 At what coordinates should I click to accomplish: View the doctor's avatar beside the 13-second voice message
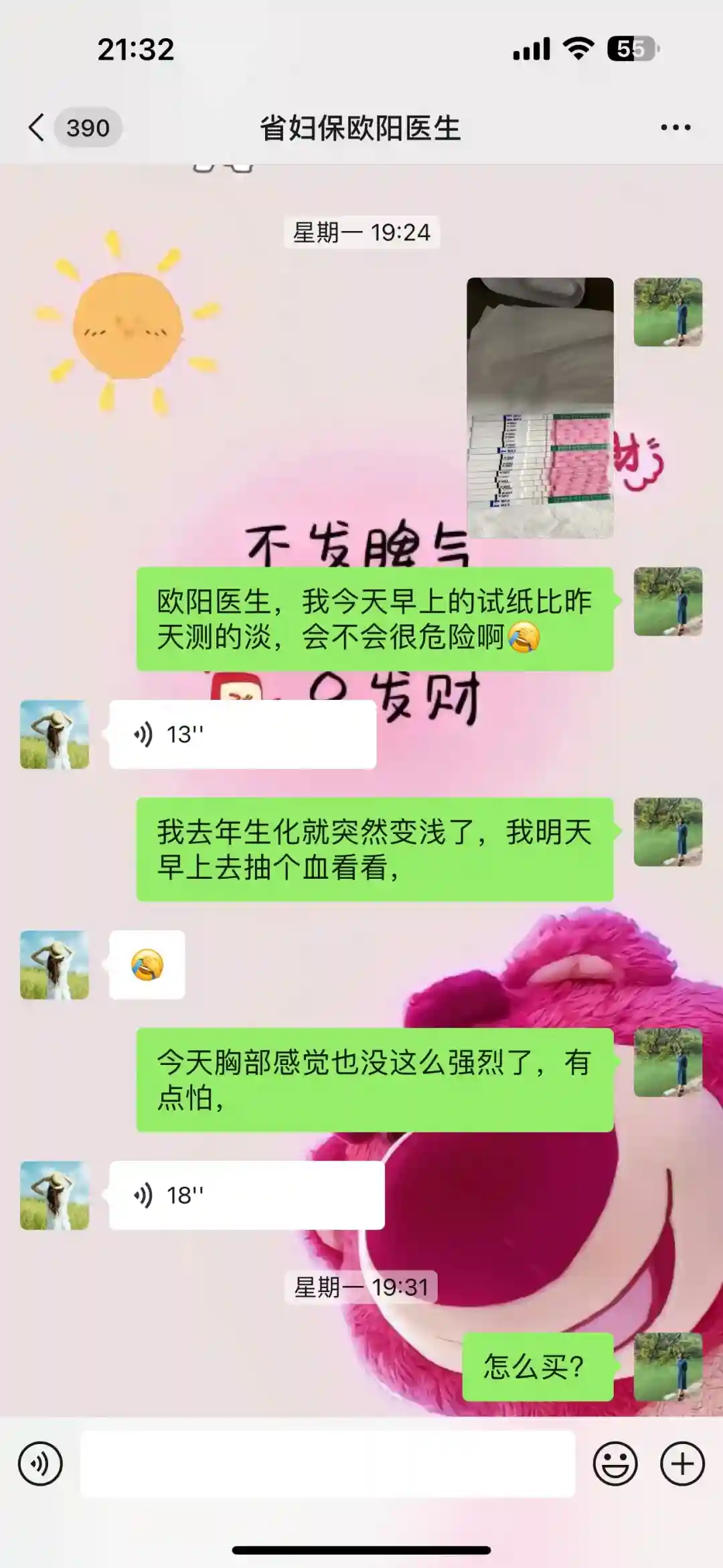[x=55, y=734]
